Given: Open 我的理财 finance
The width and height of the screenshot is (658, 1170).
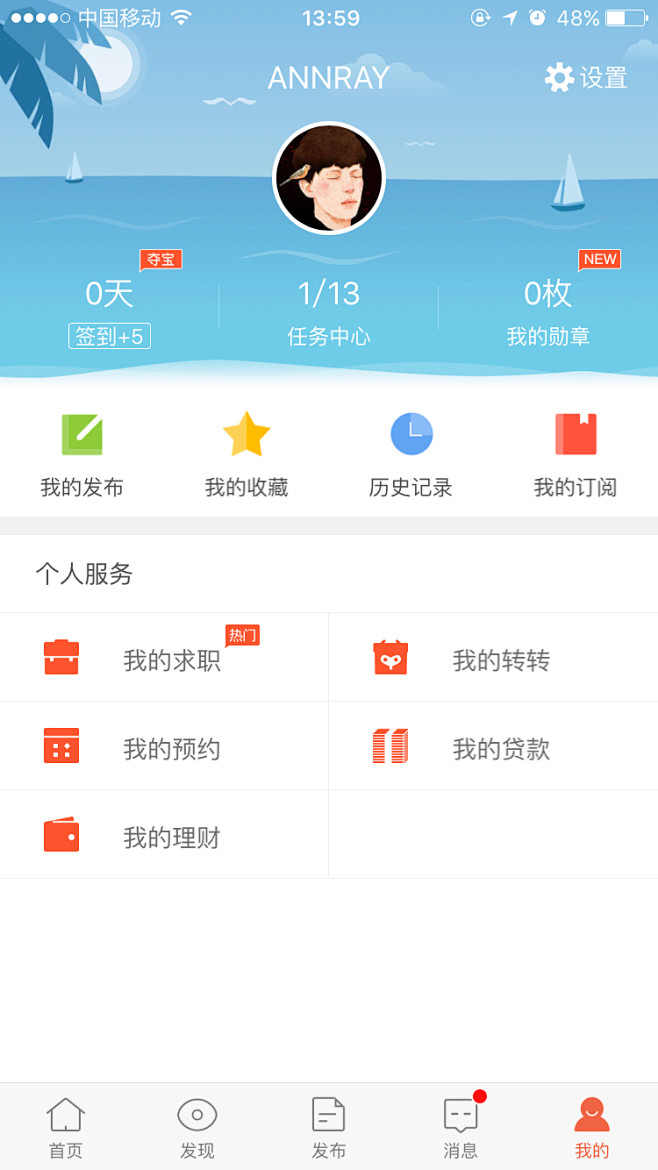Looking at the screenshot, I should (164, 835).
